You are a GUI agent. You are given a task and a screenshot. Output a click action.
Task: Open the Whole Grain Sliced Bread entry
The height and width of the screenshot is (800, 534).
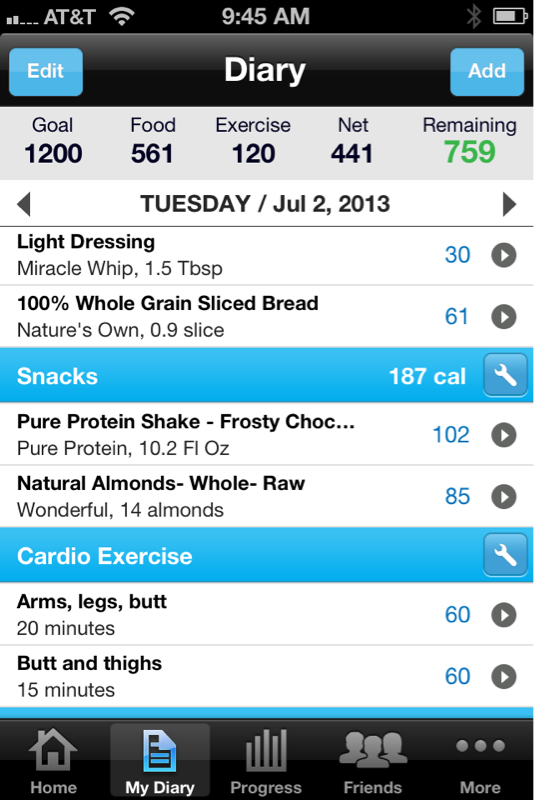[267, 316]
